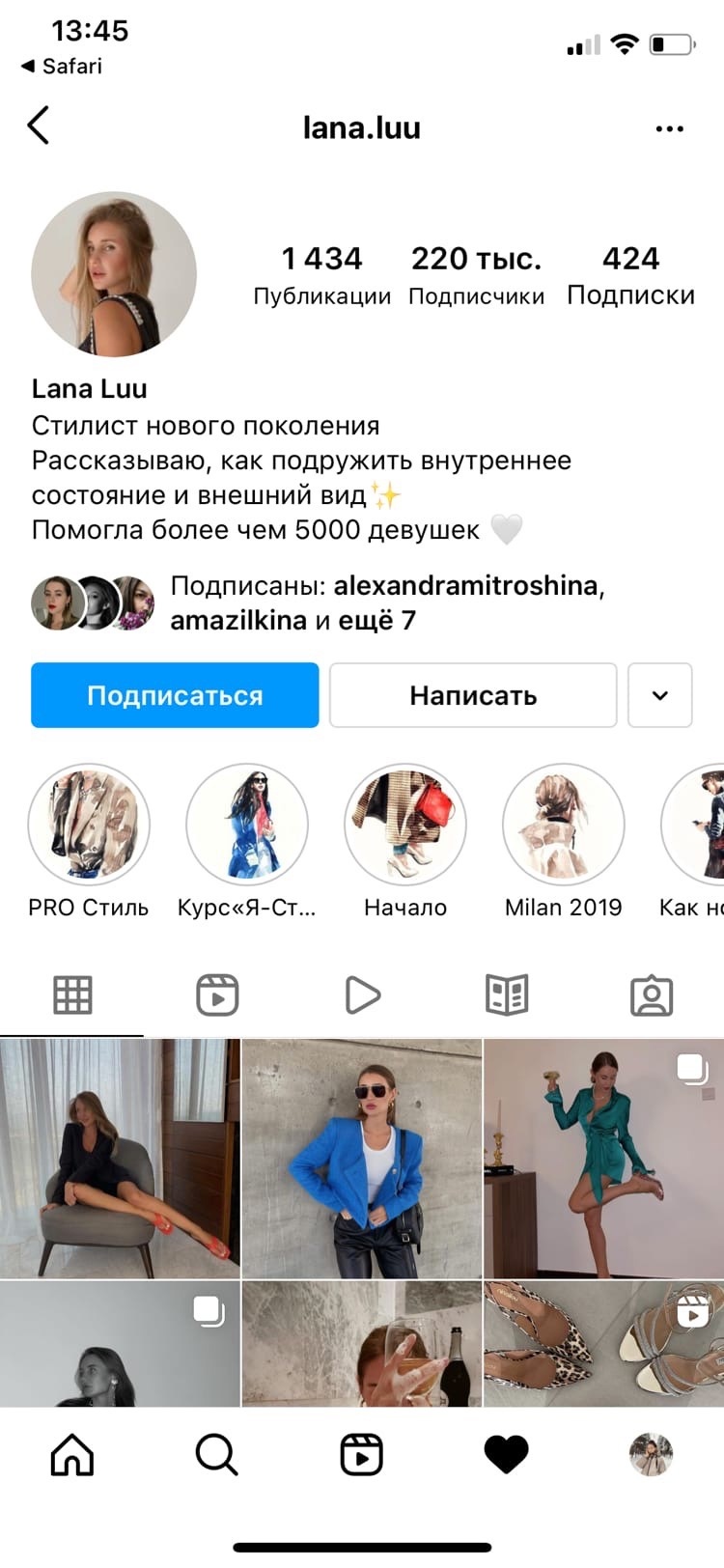Switch to the guides tab
Screen dimensions: 724x1568
(507, 994)
